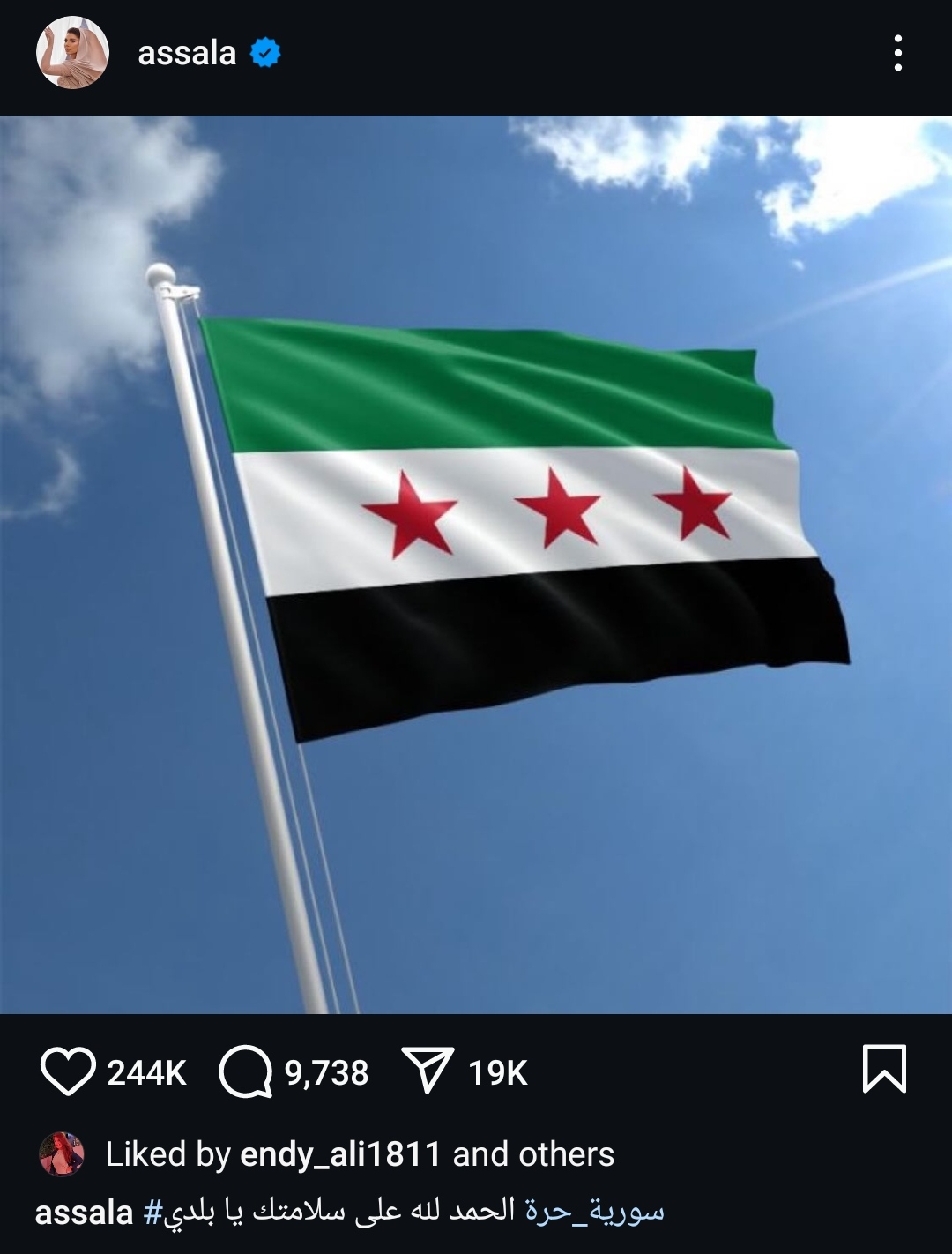Open the assala username in the post header
This screenshot has height=1254, width=952.
(187, 54)
